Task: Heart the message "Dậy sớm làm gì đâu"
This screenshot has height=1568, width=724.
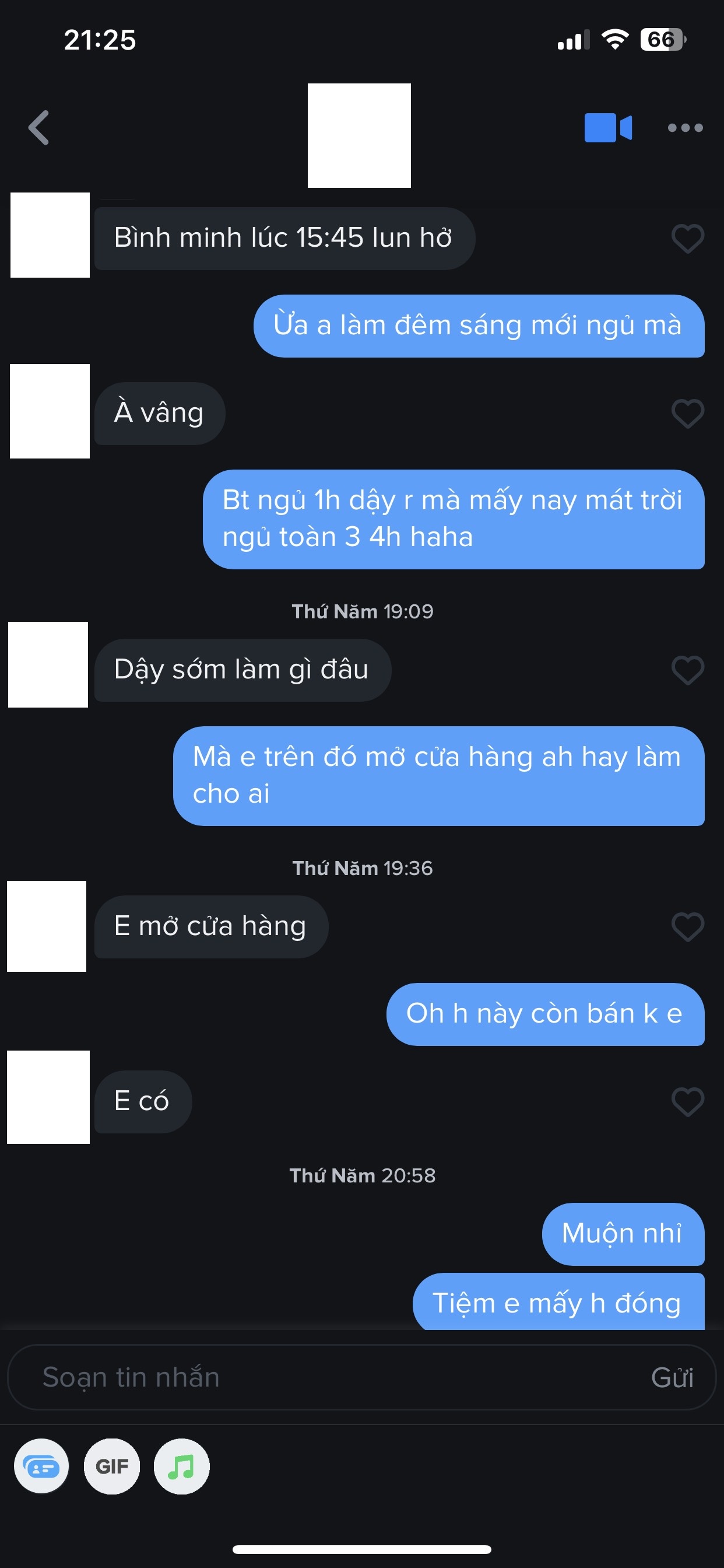Action: [x=687, y=670]
